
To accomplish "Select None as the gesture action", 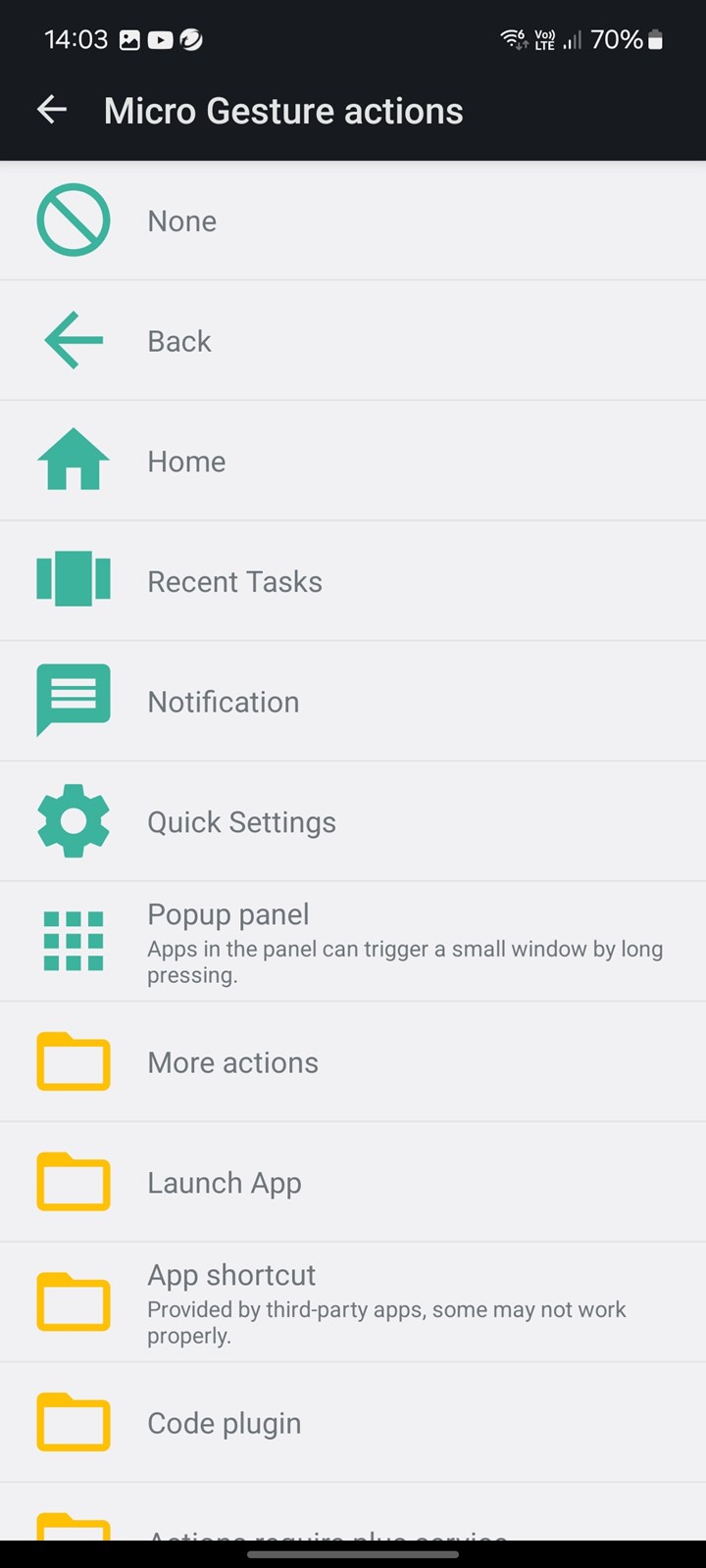I will pyautogui.click(x=353, y=220).
